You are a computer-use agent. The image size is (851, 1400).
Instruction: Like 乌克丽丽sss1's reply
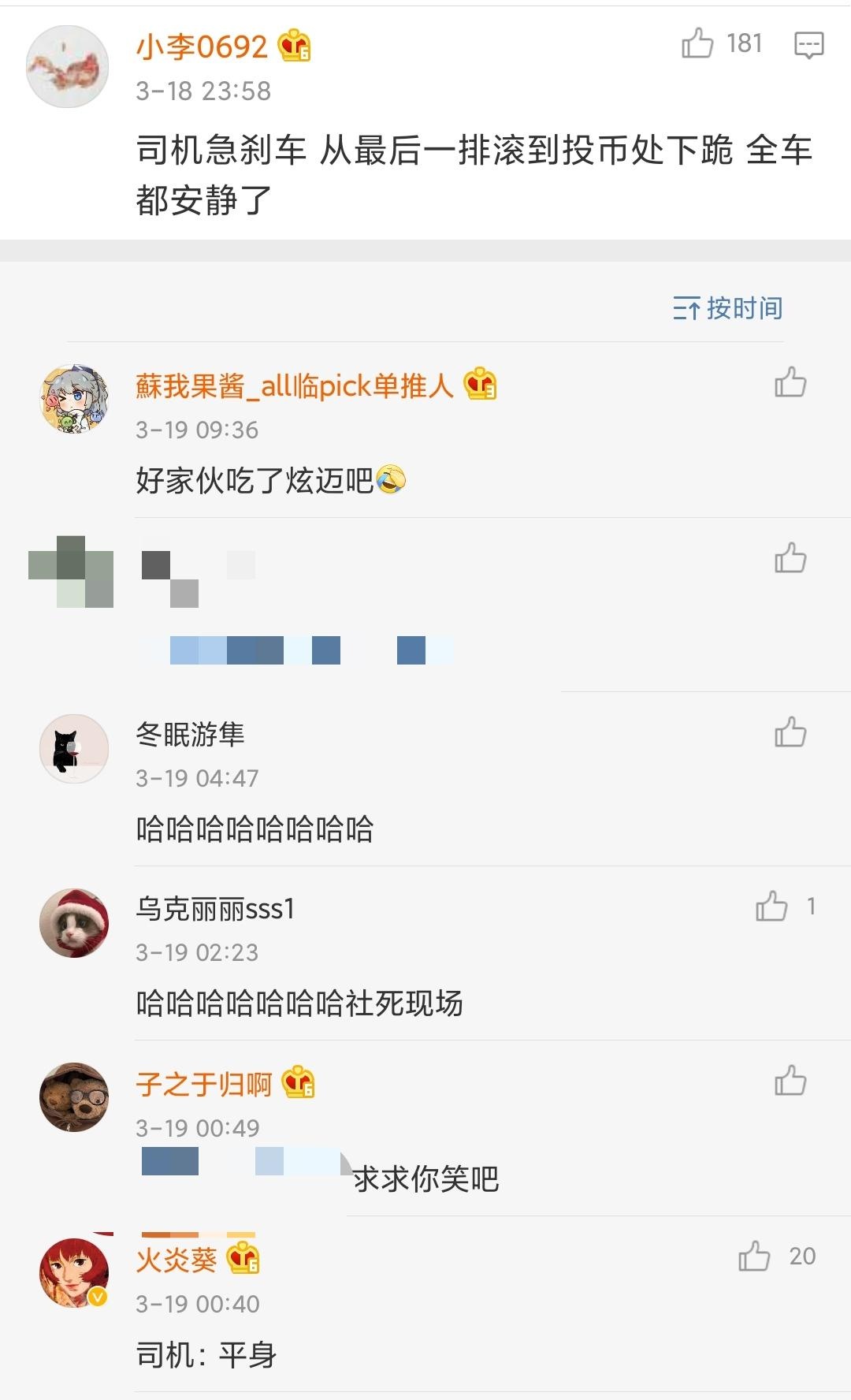(x=771, y=907)
